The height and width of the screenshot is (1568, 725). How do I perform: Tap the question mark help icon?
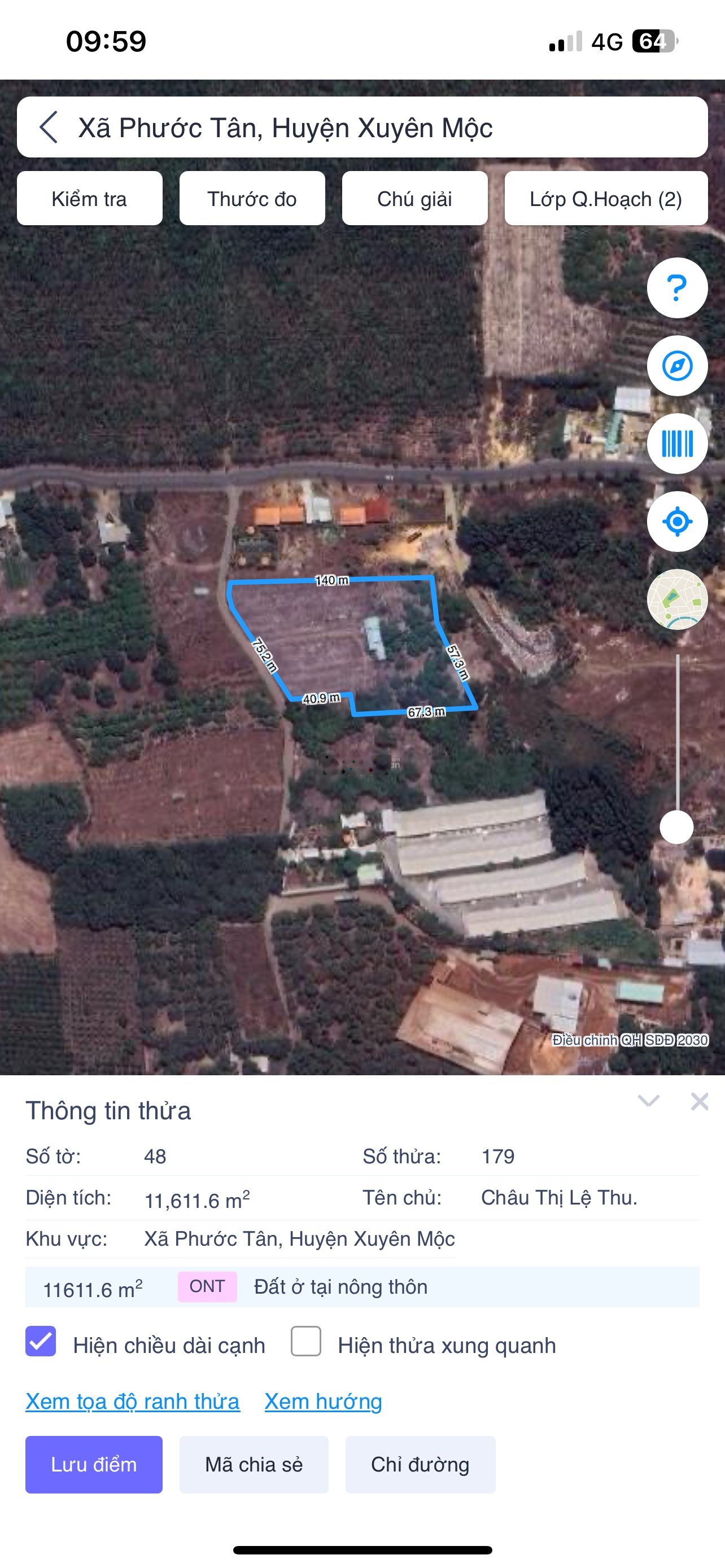[x=677, y=287]
